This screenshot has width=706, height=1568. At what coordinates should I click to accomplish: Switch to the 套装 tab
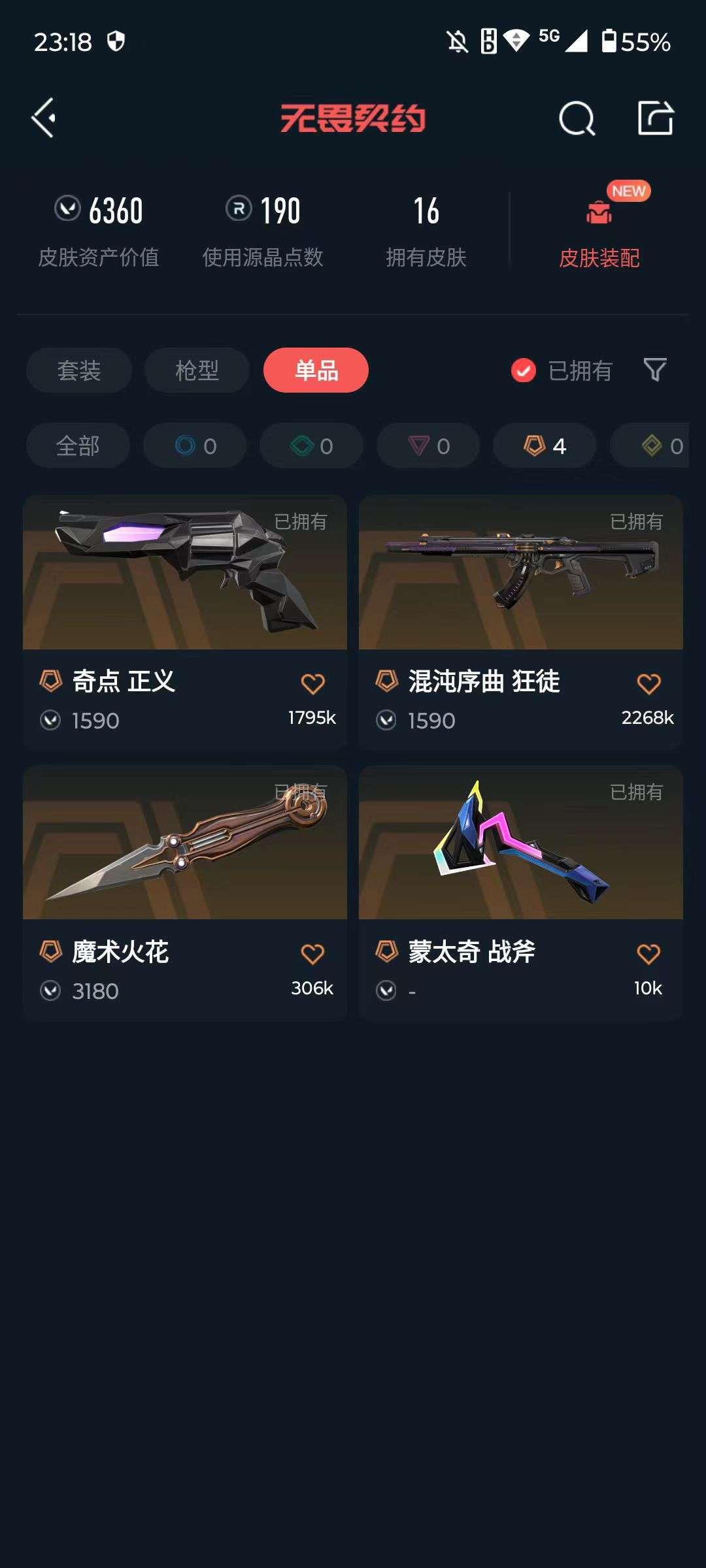(78, 370)
